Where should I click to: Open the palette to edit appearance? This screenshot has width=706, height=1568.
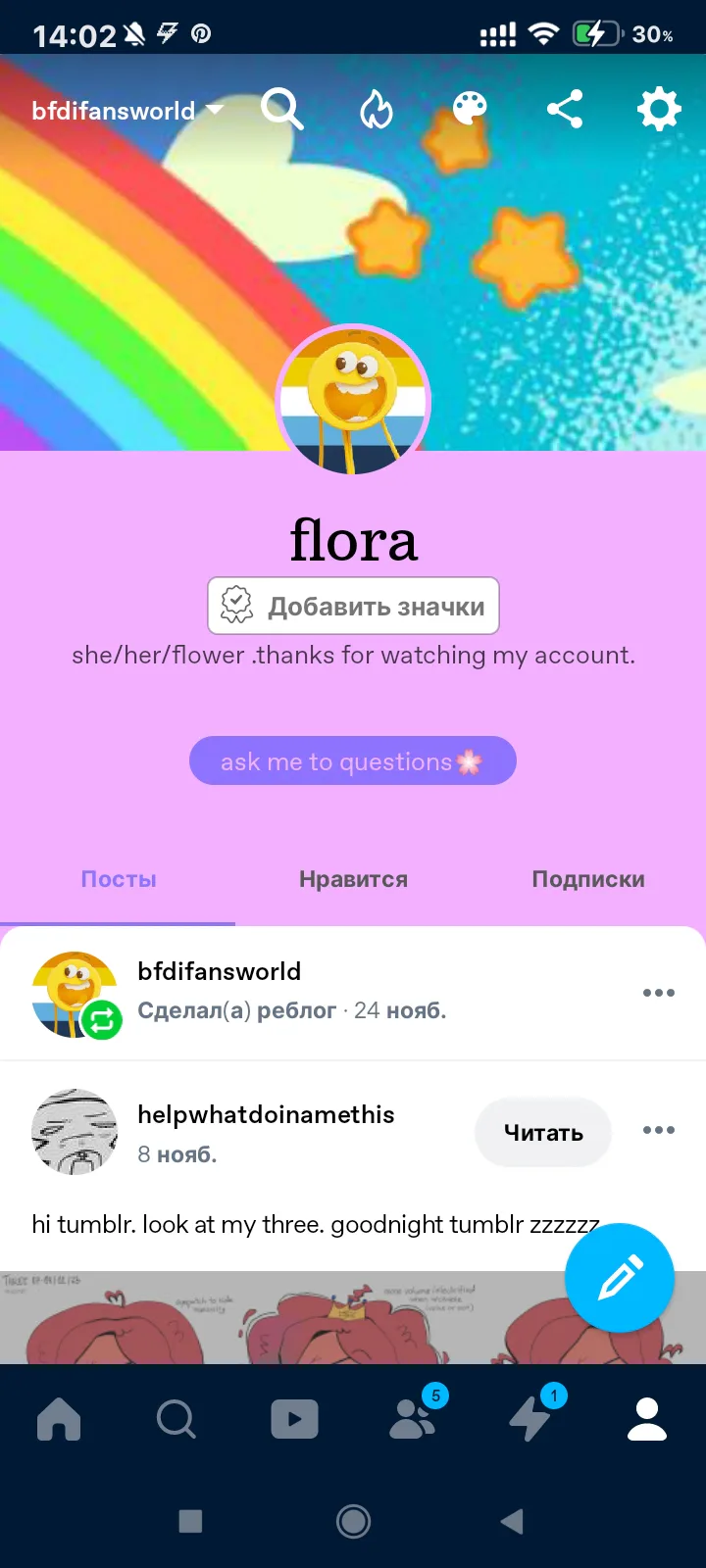pos(470,109)
